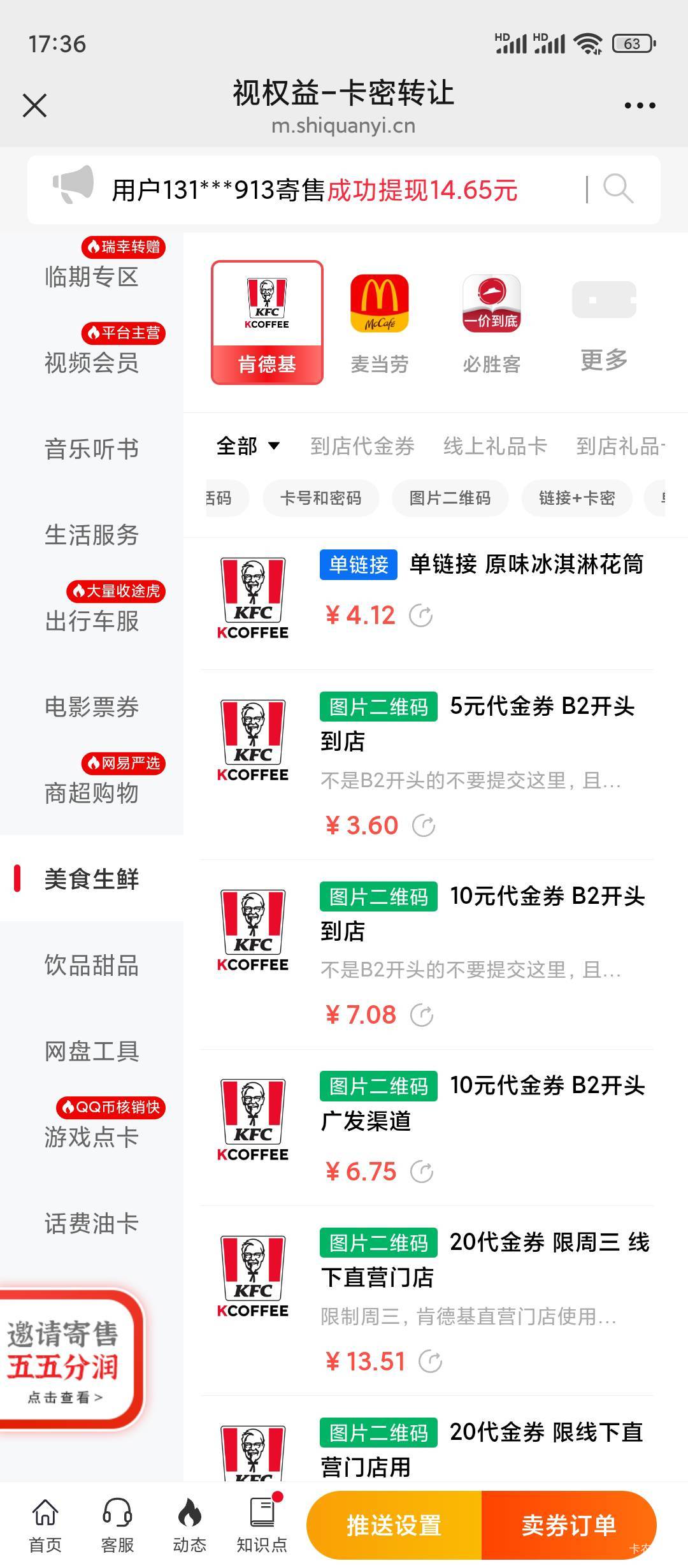The height and width of the screenshot is (1568, 688).
Task: Filter by 链接+卡密 chip
Action: [x=577, y=498]
